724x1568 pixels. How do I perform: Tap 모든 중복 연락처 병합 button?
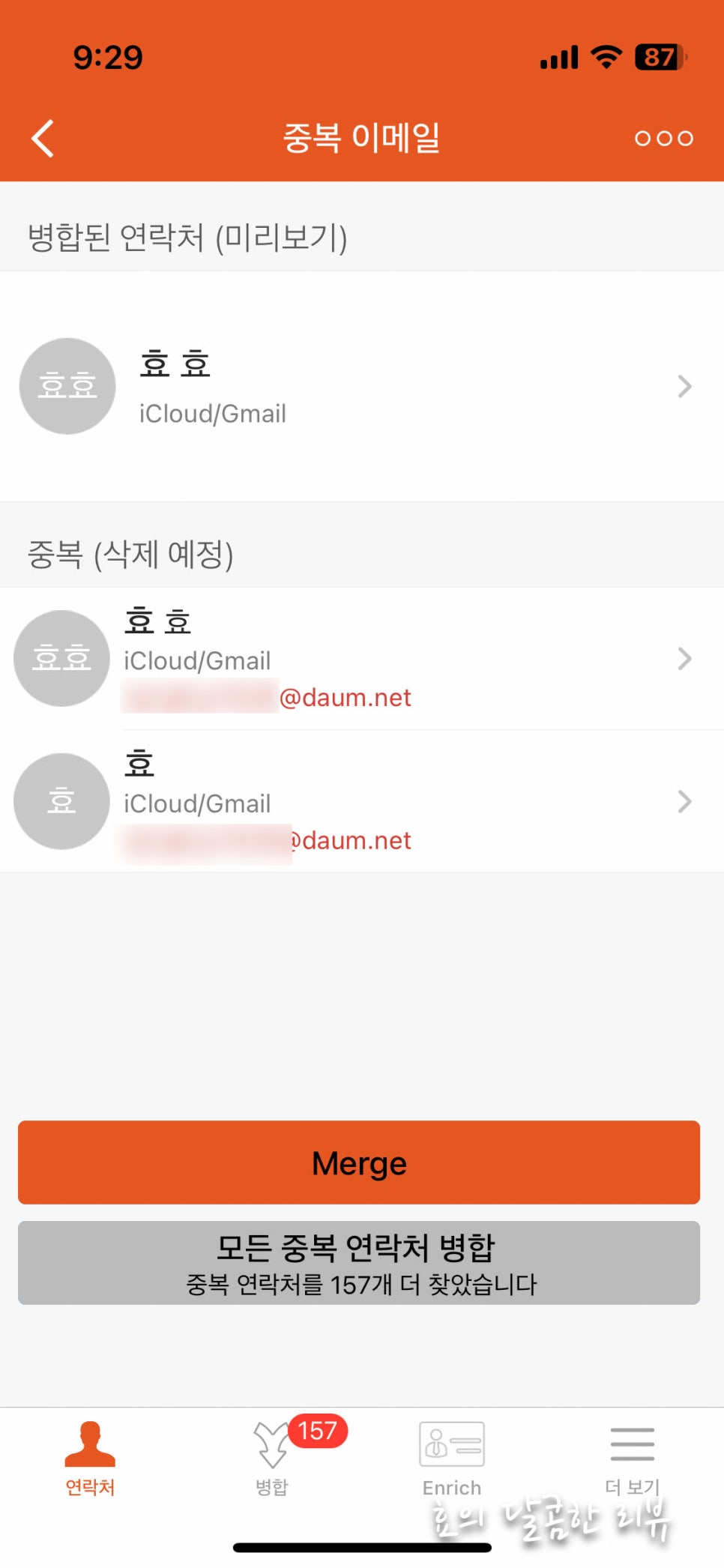coord(359,1263)
